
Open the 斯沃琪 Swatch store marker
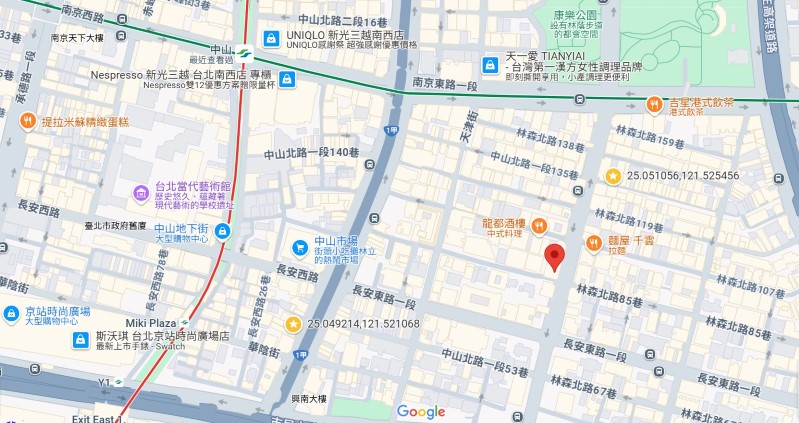pos(79,341)
